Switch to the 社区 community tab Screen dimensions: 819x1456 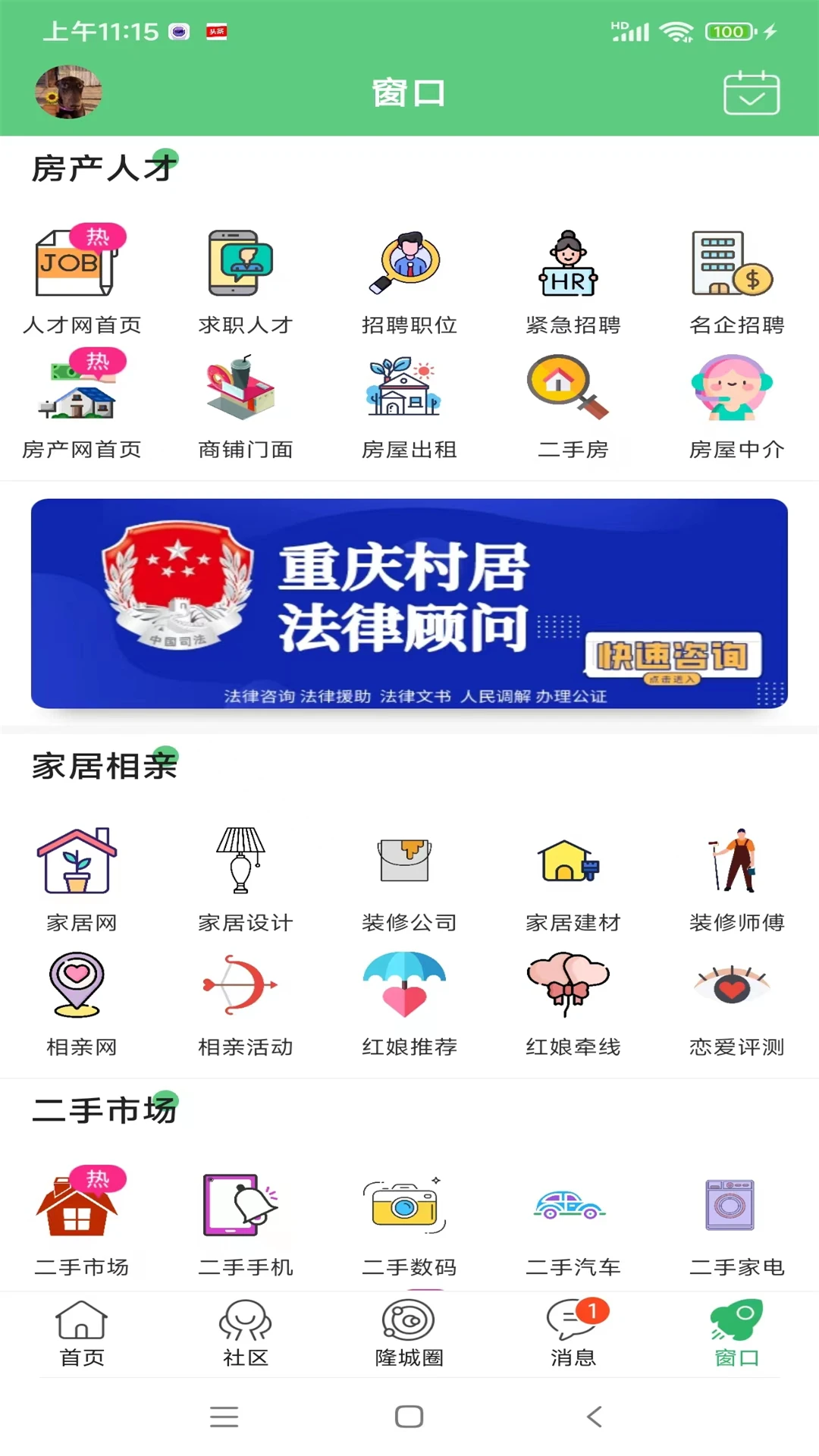tap(244, 1338)
